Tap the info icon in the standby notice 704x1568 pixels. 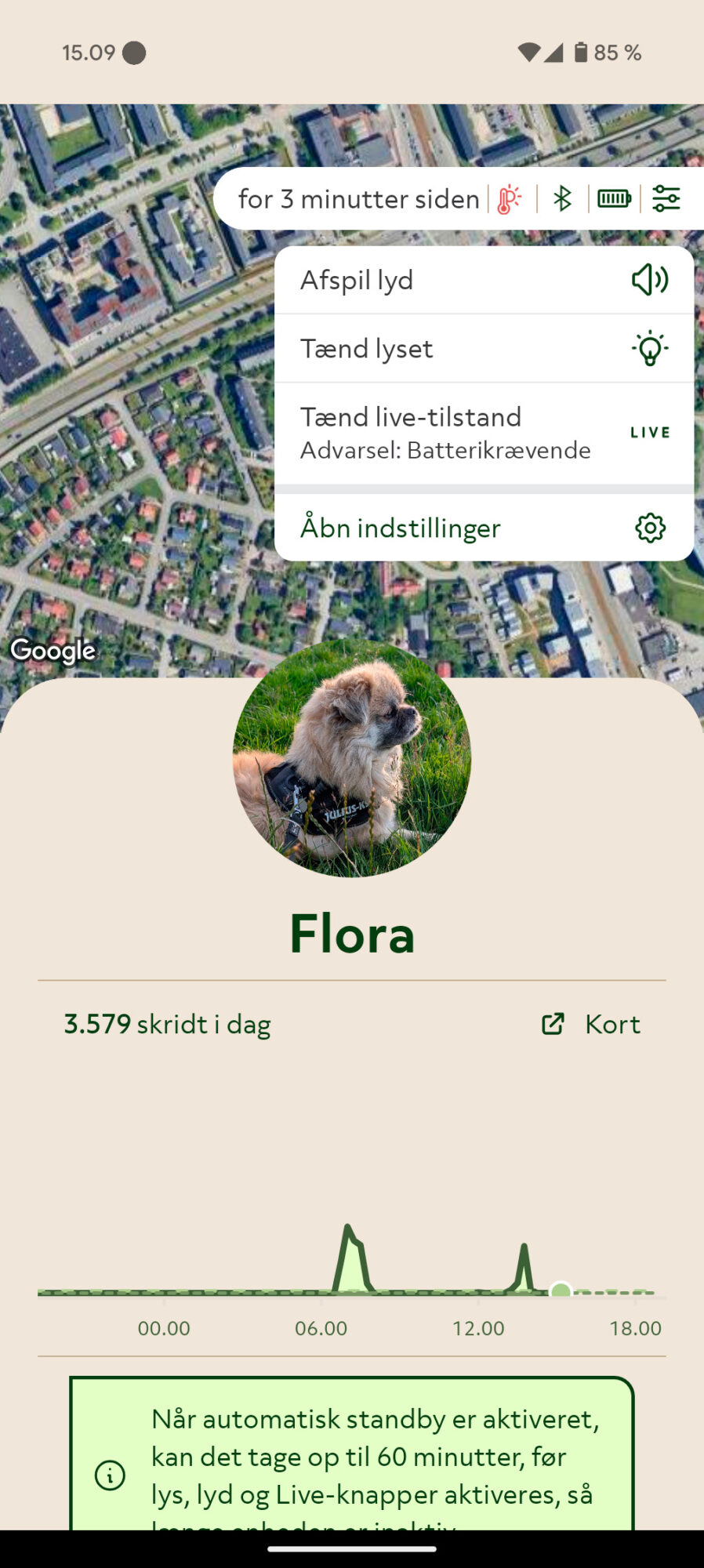110,1474
